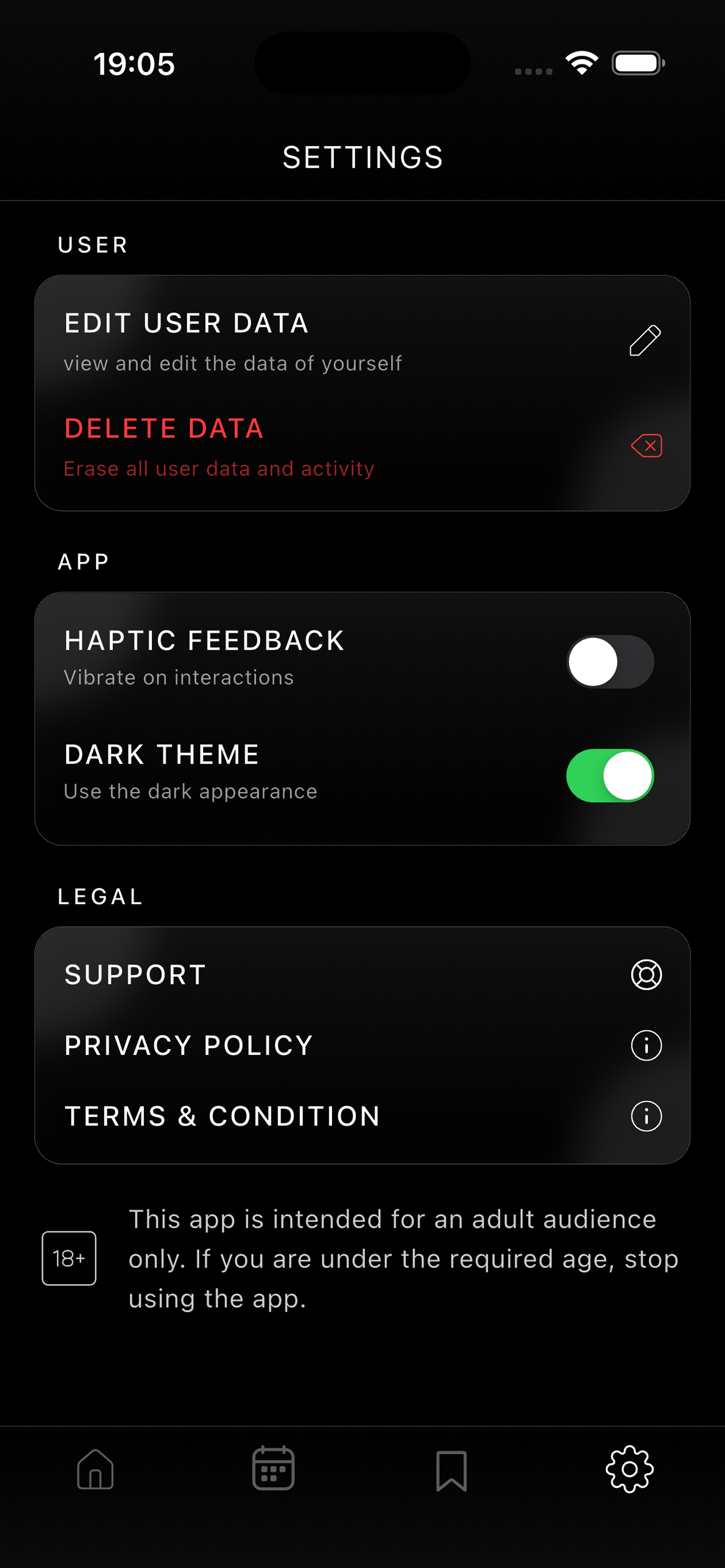The height and width of the screenshot is (1568, 725).
Task: Click the SETTINGS title header
Action: pos(362,157)
